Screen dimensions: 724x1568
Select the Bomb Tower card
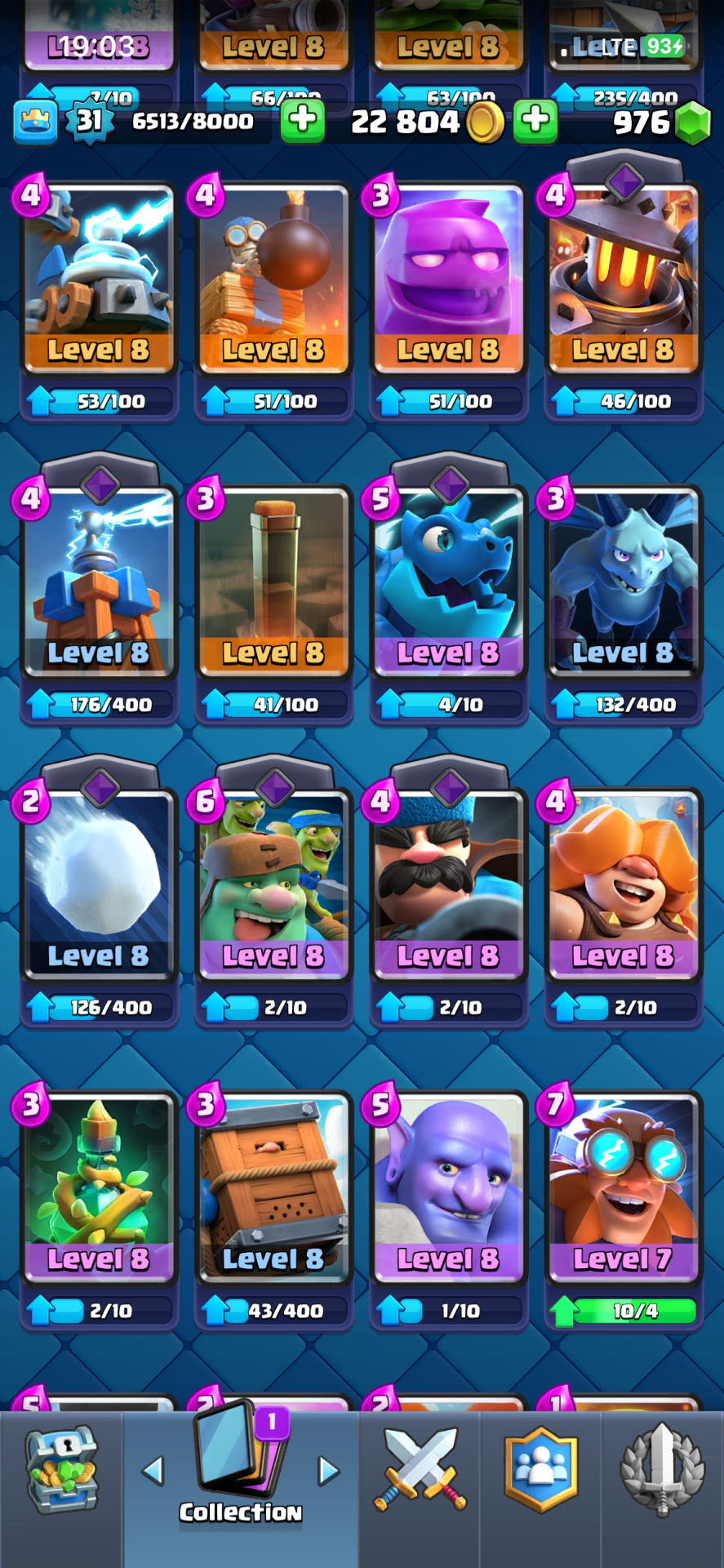coord(273,278)
